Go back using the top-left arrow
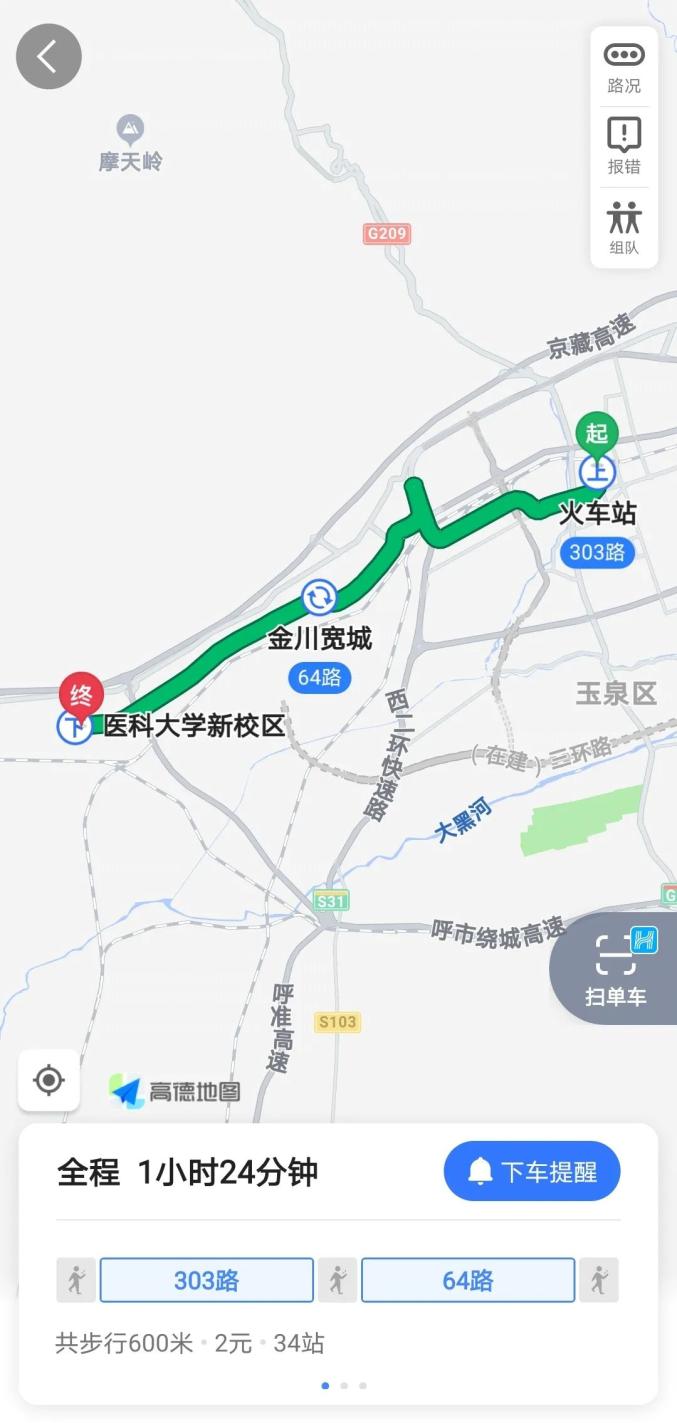Viewport: 677px width, 1423px height. (x=48, y=57)
